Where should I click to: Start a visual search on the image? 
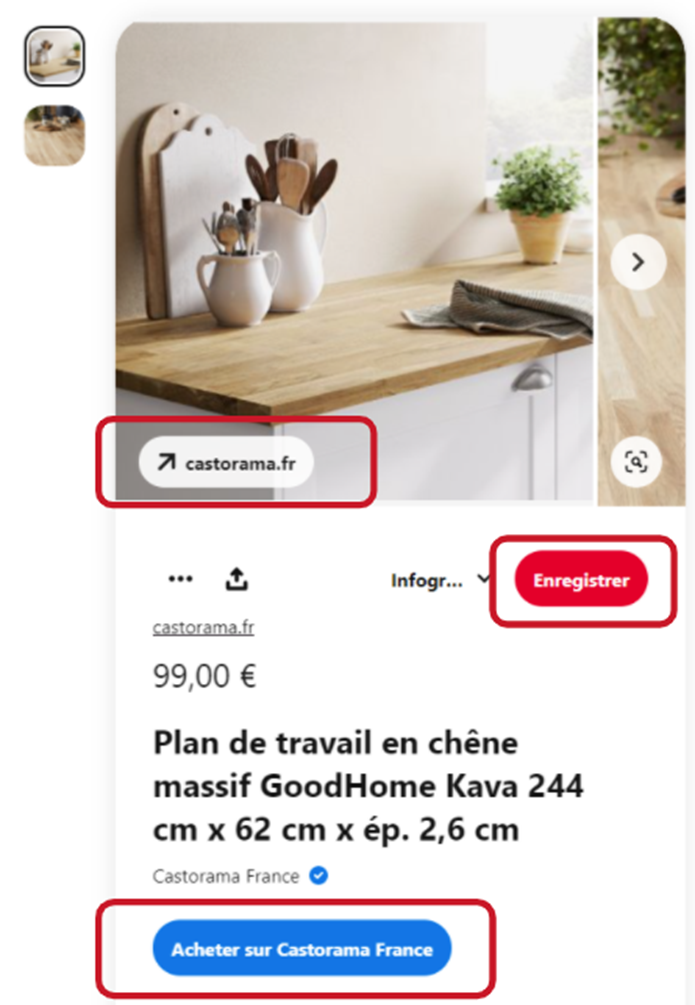[x=637, y=461]
